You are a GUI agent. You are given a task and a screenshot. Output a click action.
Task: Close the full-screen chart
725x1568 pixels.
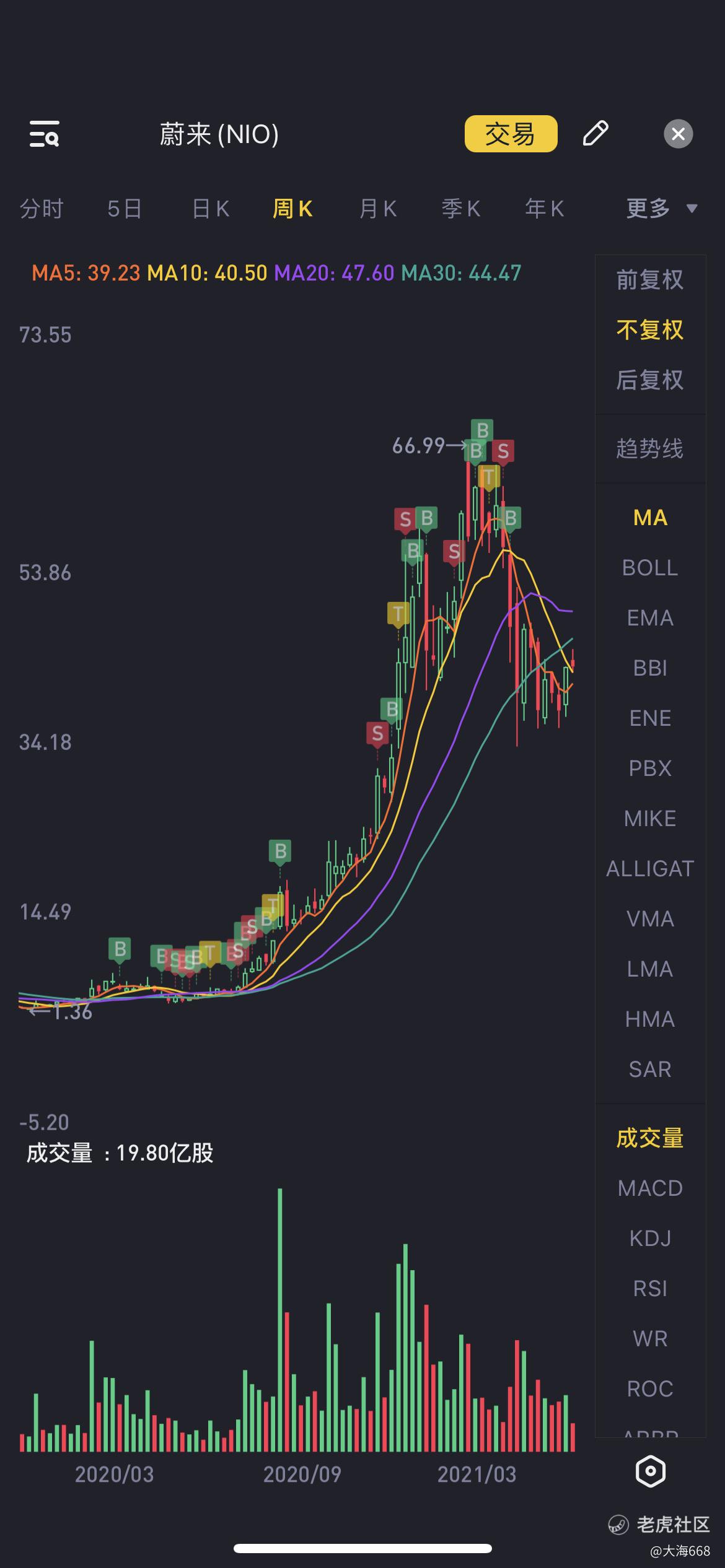(678, 134)
